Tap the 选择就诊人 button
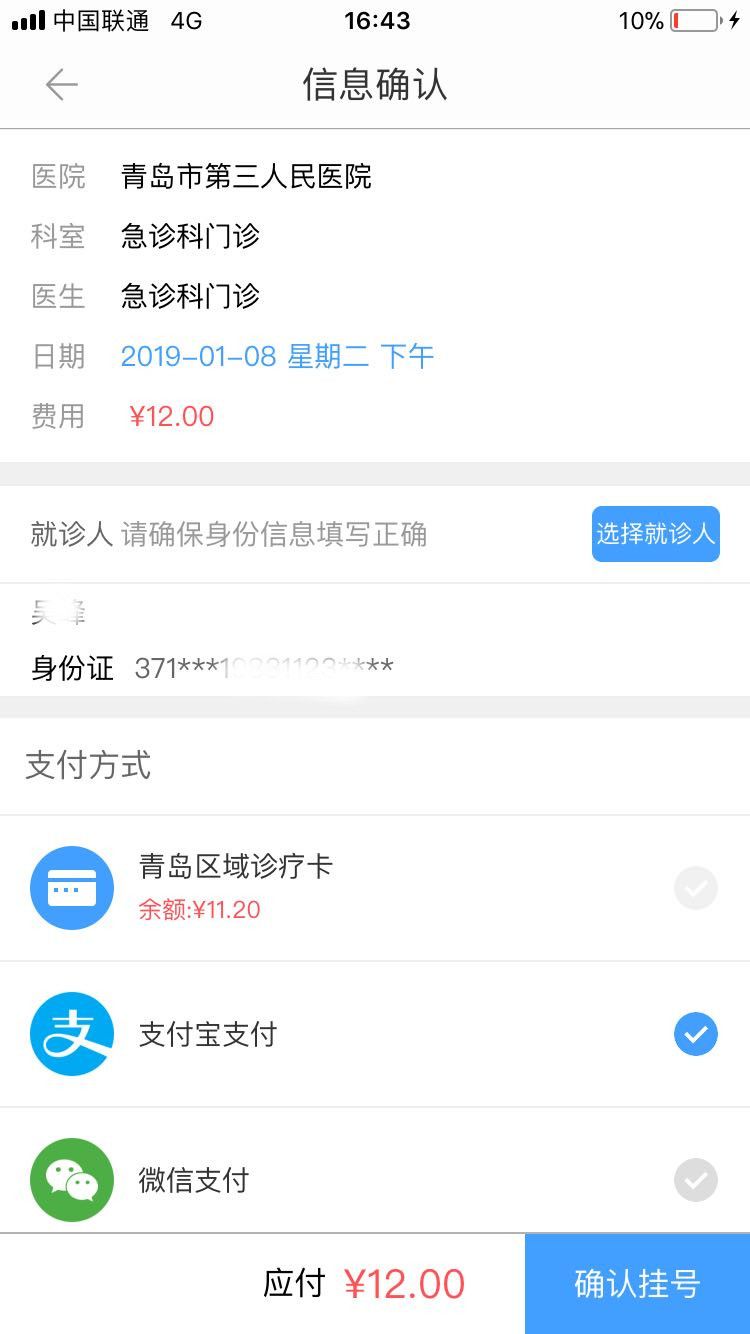Viewport: 750px width, 1334px height. coord(655,534)
